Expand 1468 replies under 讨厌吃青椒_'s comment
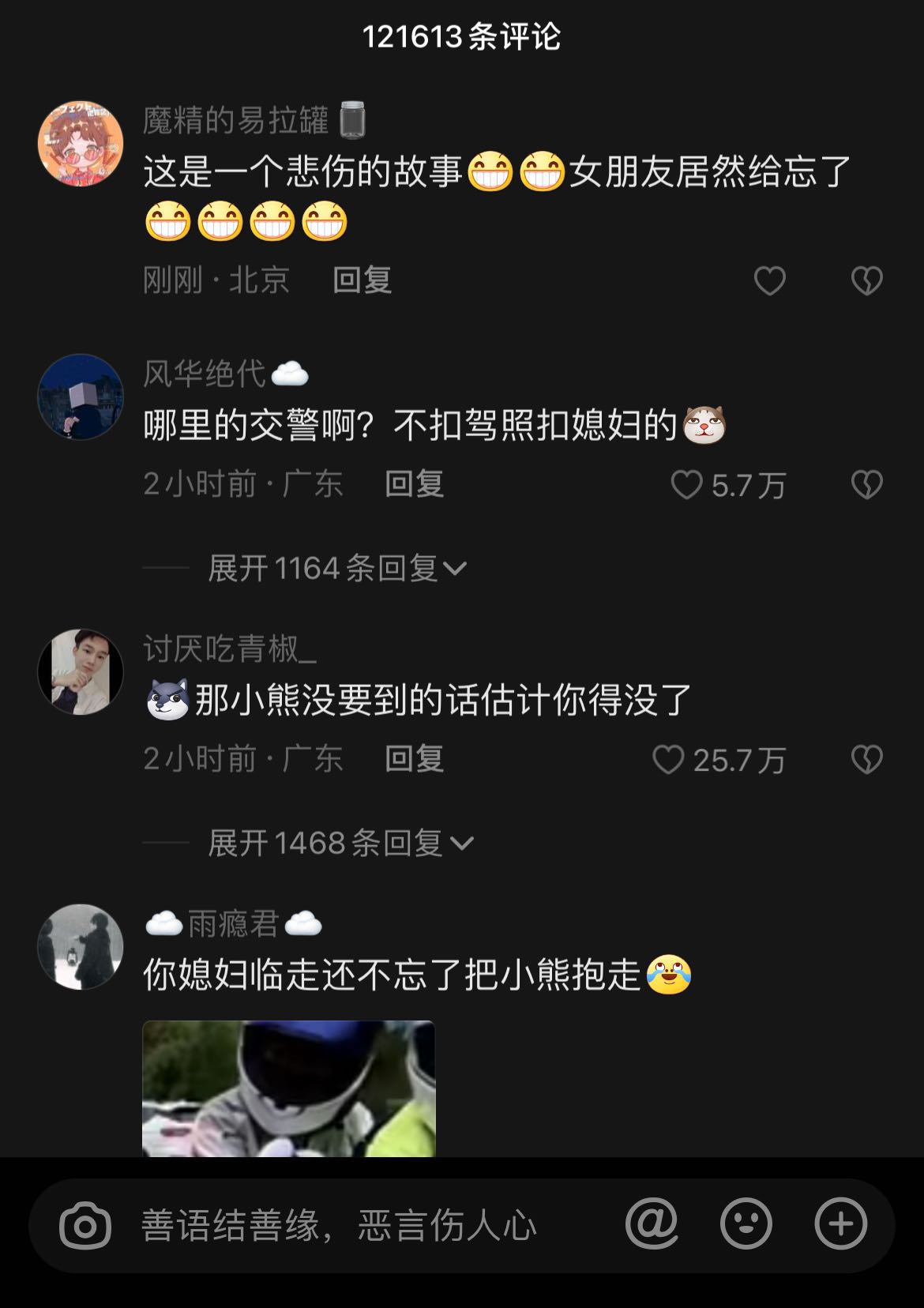 340,843
